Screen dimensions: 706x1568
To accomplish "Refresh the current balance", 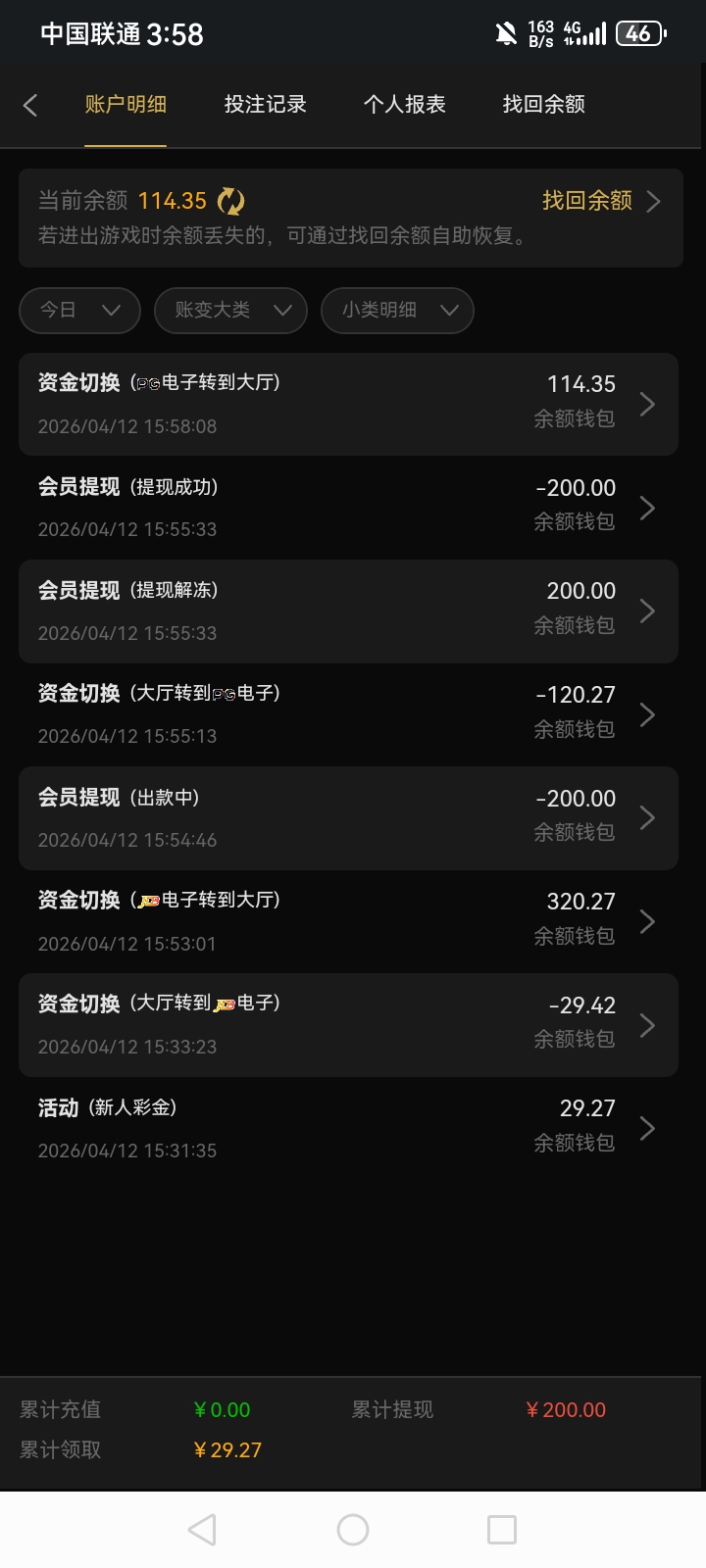I will (229, 201).
